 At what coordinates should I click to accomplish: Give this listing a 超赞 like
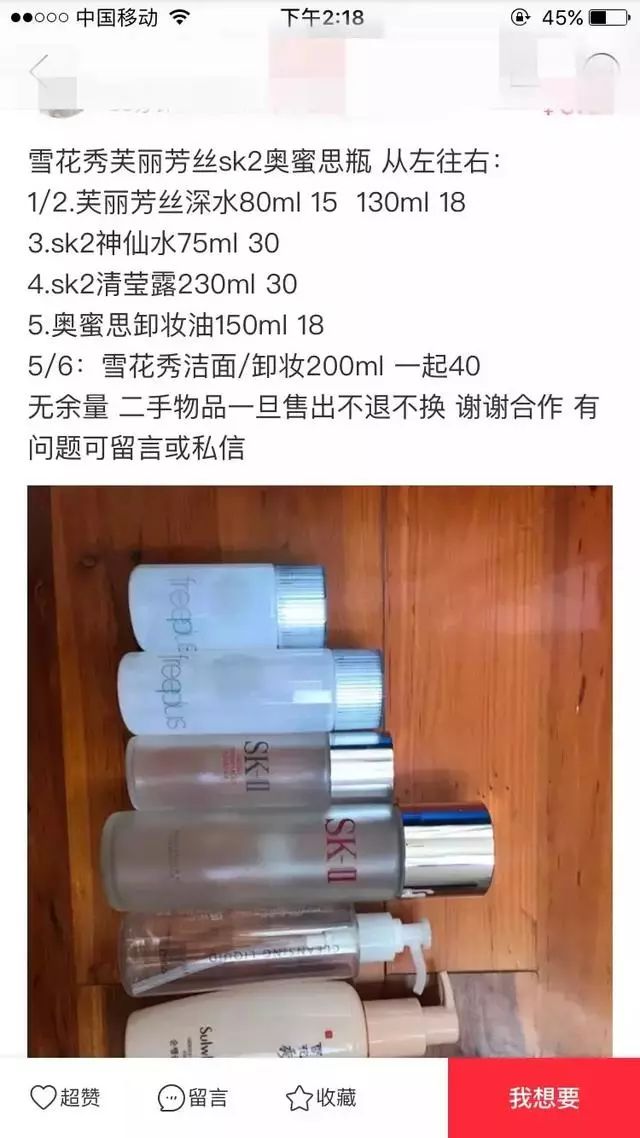tap(65, 1098)
